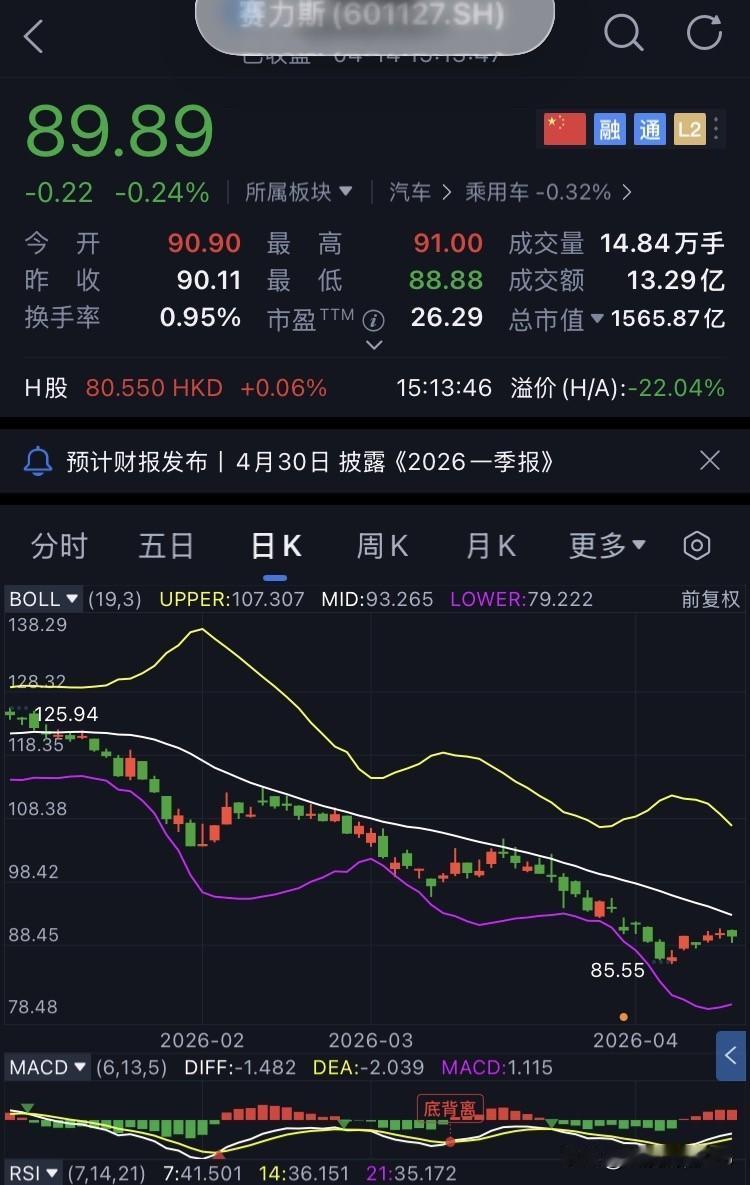This screenshot has width=750, height=1185.
Task: Open the stock search magnifier
Action: [624, 34]
